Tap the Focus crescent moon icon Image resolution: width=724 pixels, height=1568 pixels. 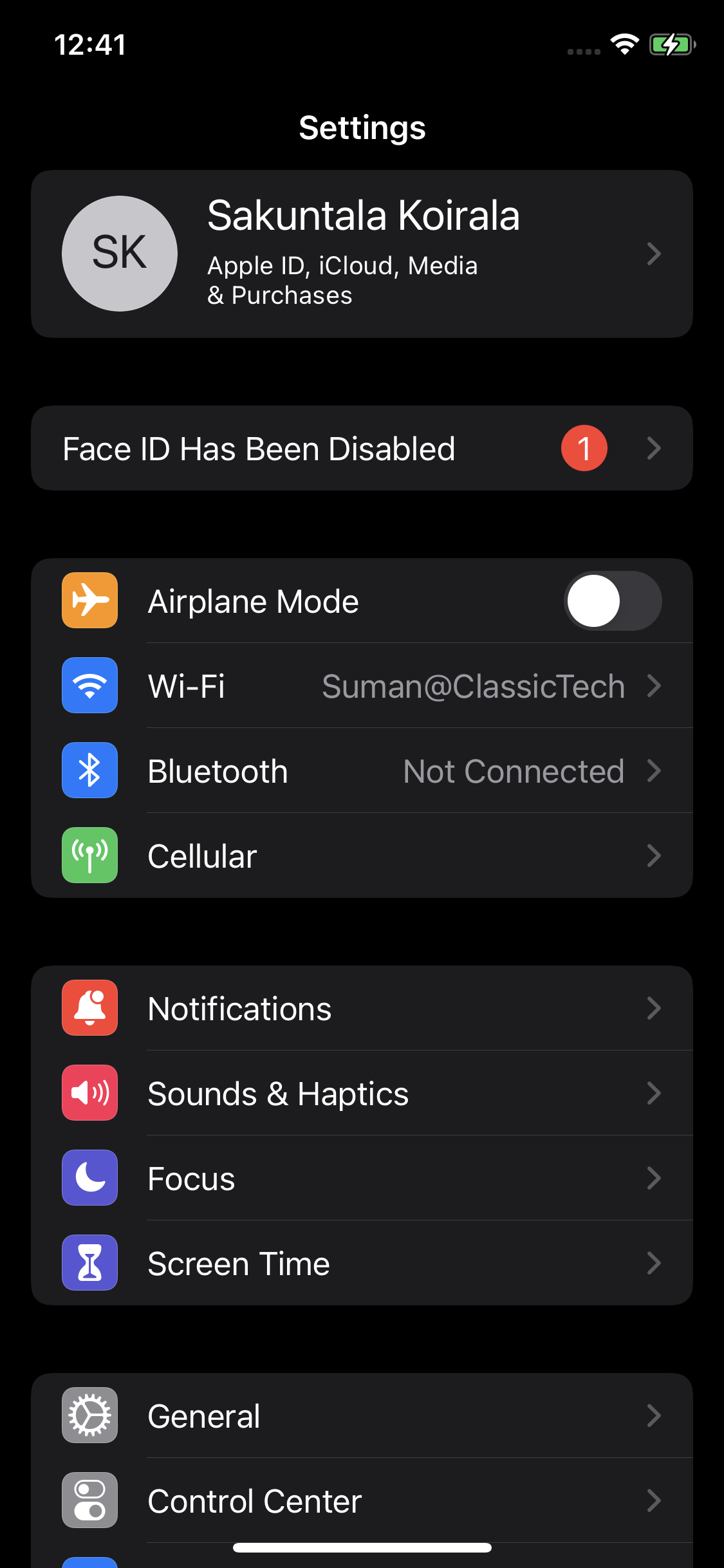(x=89, y=1178)
